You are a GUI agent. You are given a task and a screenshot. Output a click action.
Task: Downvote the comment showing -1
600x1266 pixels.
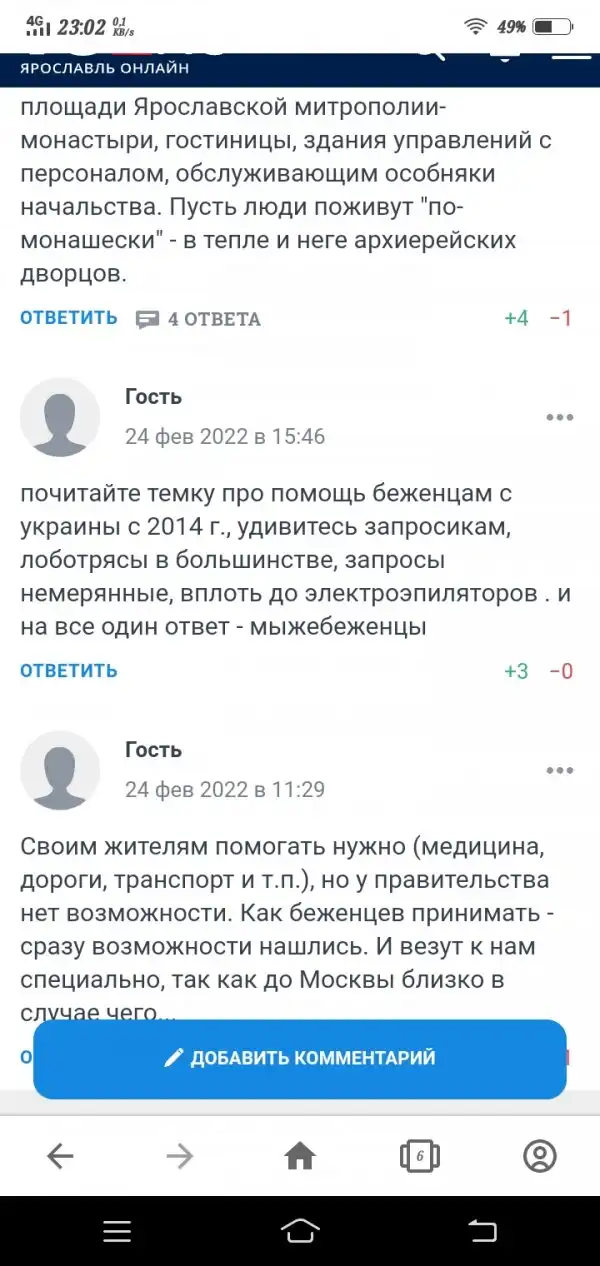click(x=560, y=318)
